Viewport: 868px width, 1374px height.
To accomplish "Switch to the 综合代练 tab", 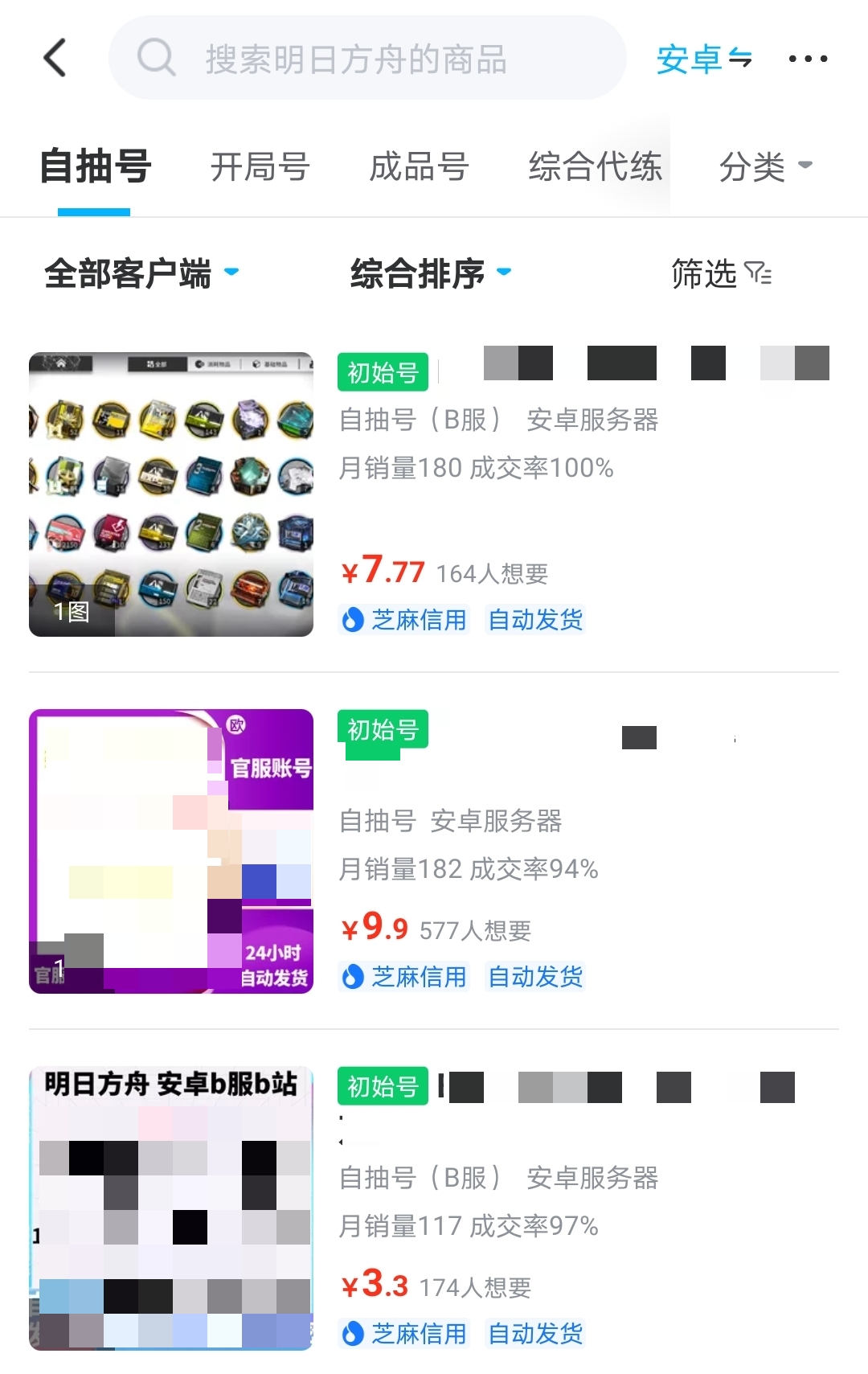I will click(x=595, y=167).
